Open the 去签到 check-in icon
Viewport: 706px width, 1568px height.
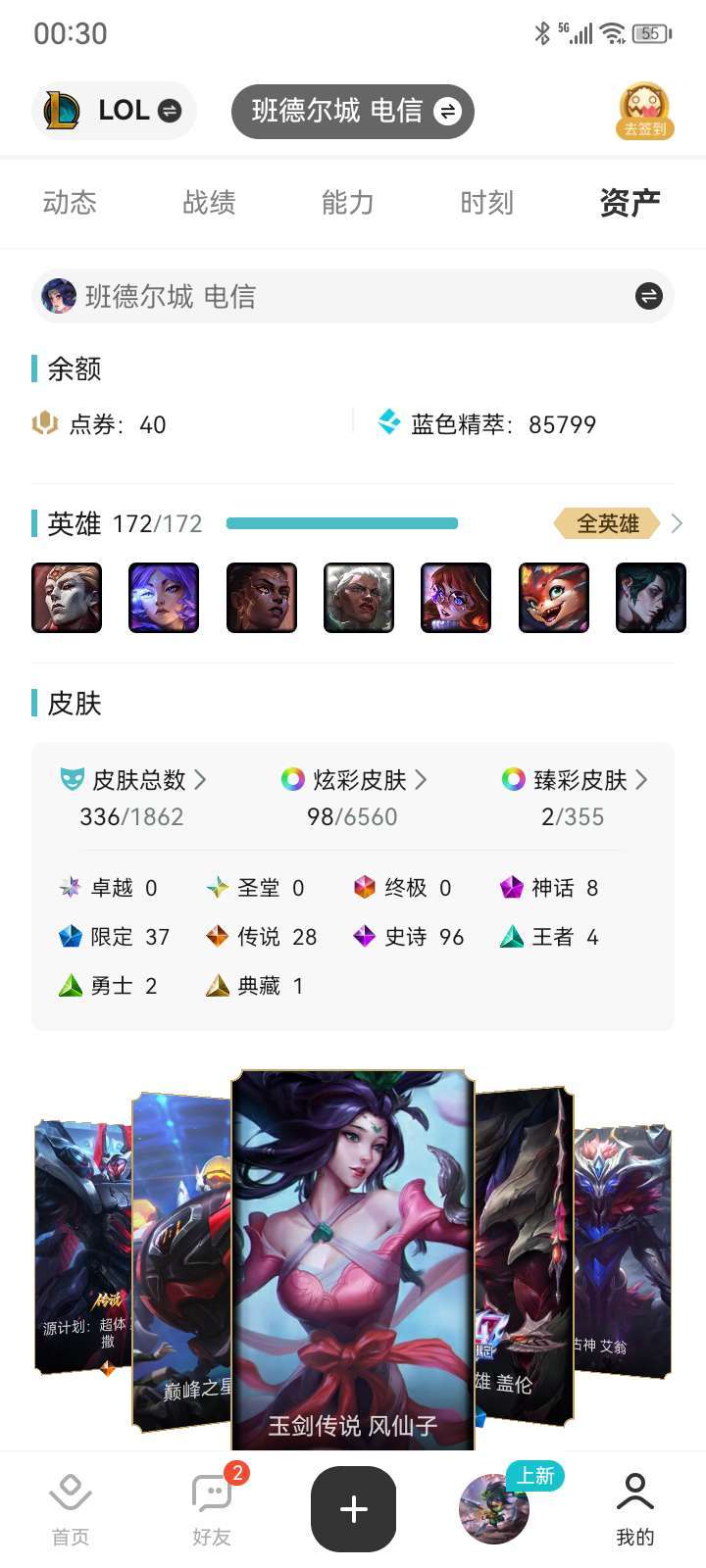[644, 111]
